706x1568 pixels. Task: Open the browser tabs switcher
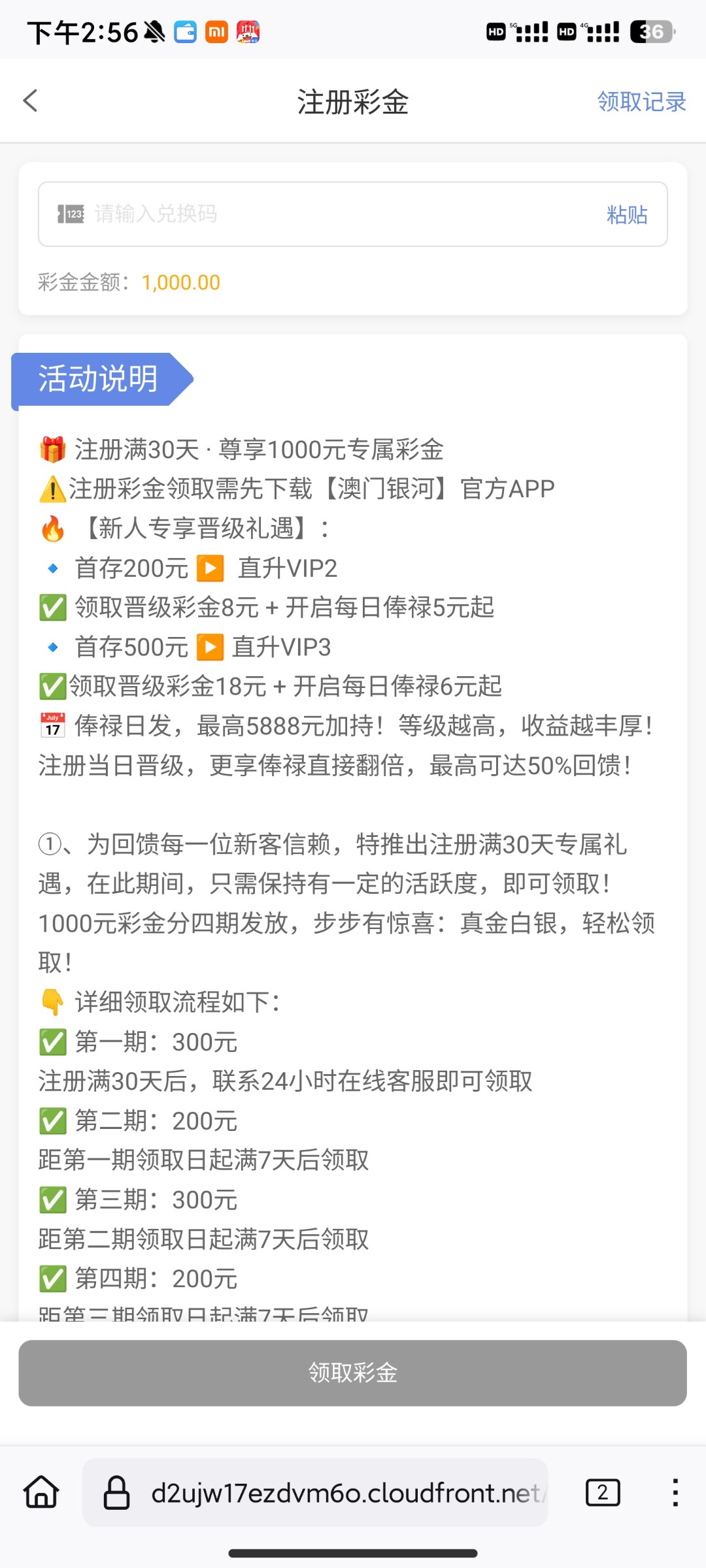pos(603,1493)
